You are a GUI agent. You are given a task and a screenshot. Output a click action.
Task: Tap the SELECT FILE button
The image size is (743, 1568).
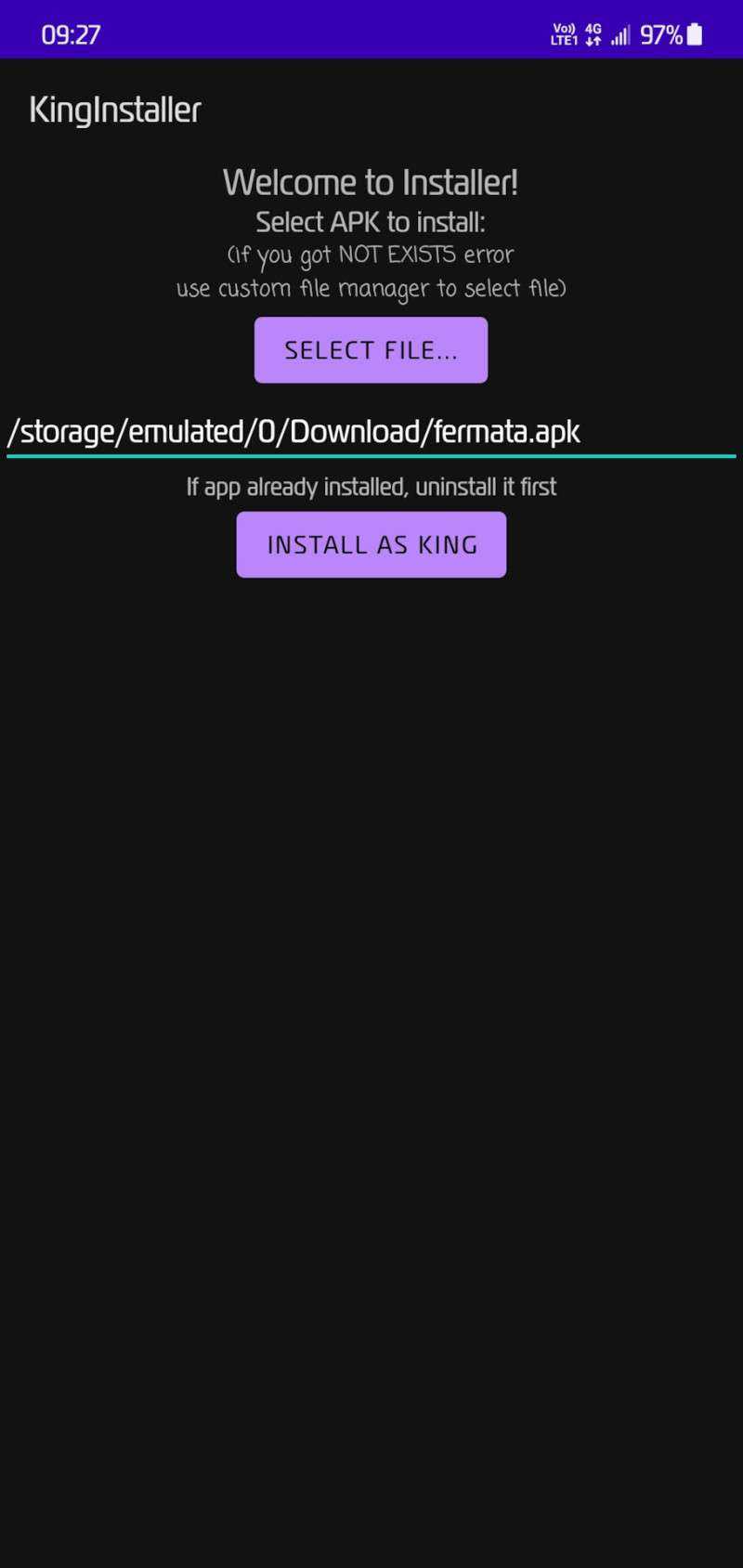[371, 350]
